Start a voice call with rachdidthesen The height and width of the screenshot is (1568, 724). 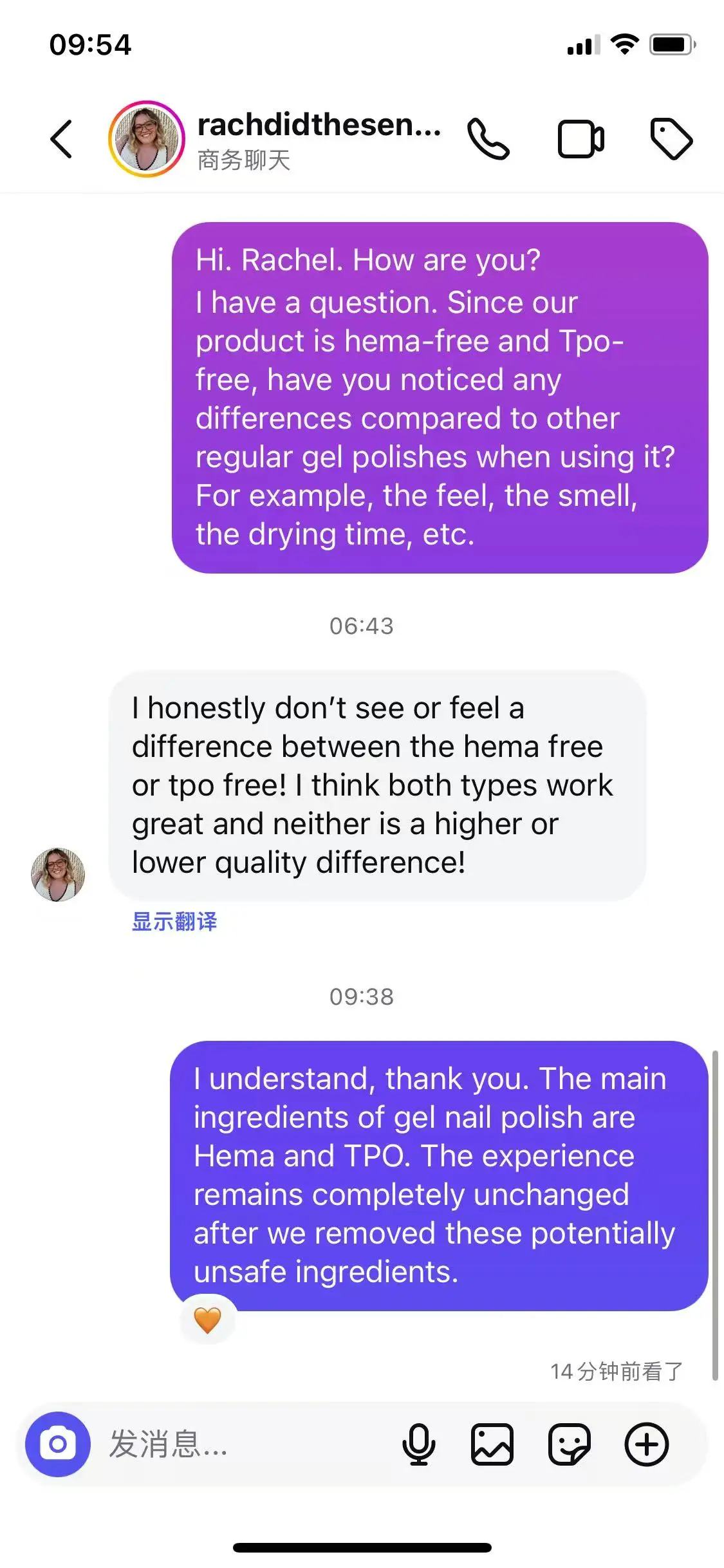click(488, 139)
